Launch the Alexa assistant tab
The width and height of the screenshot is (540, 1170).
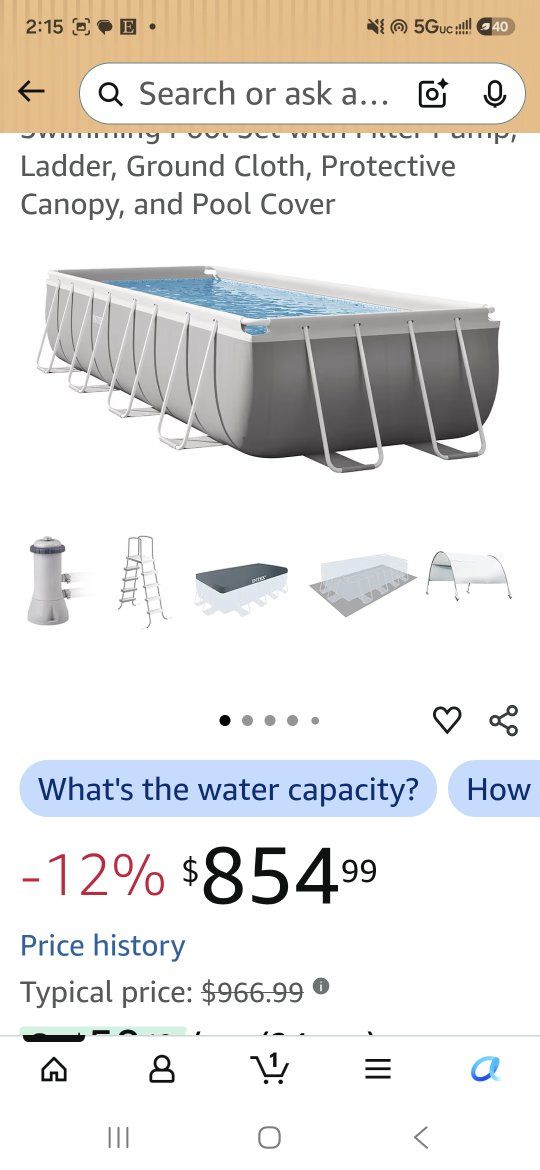(486, 1069)
